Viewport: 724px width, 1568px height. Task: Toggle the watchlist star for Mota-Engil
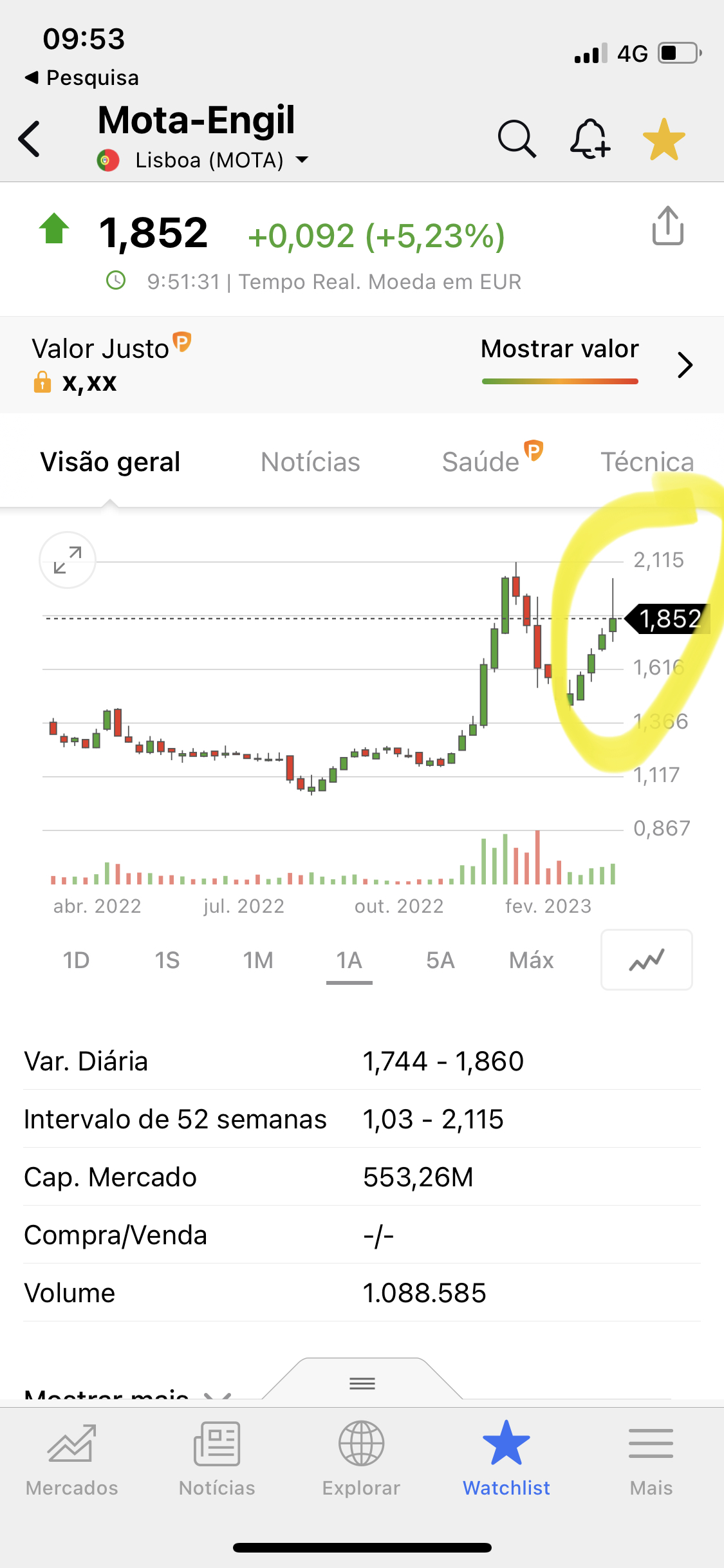click(664, 140)
